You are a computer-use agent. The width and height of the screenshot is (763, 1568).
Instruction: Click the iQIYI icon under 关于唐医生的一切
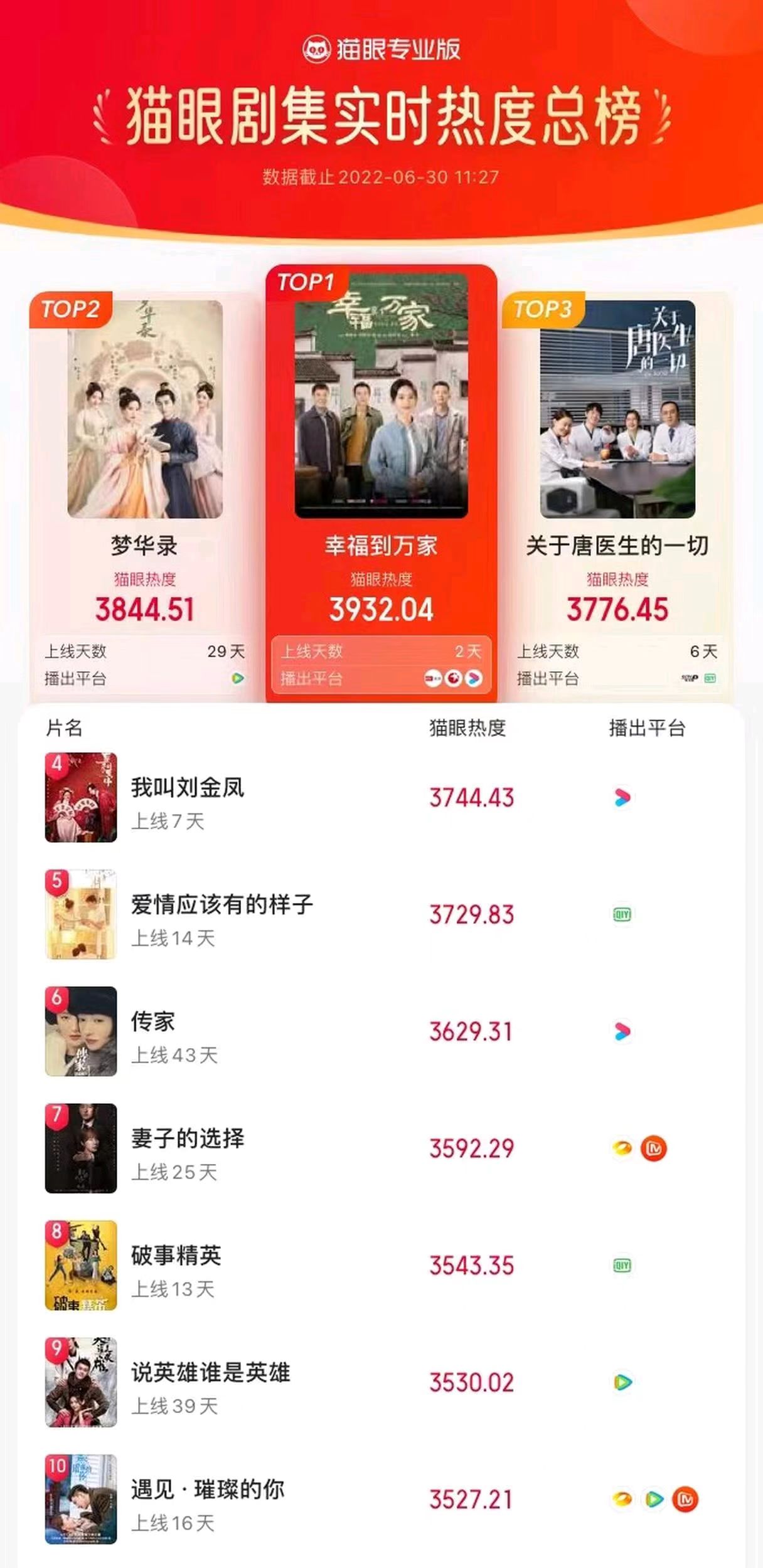pos(709,677)
